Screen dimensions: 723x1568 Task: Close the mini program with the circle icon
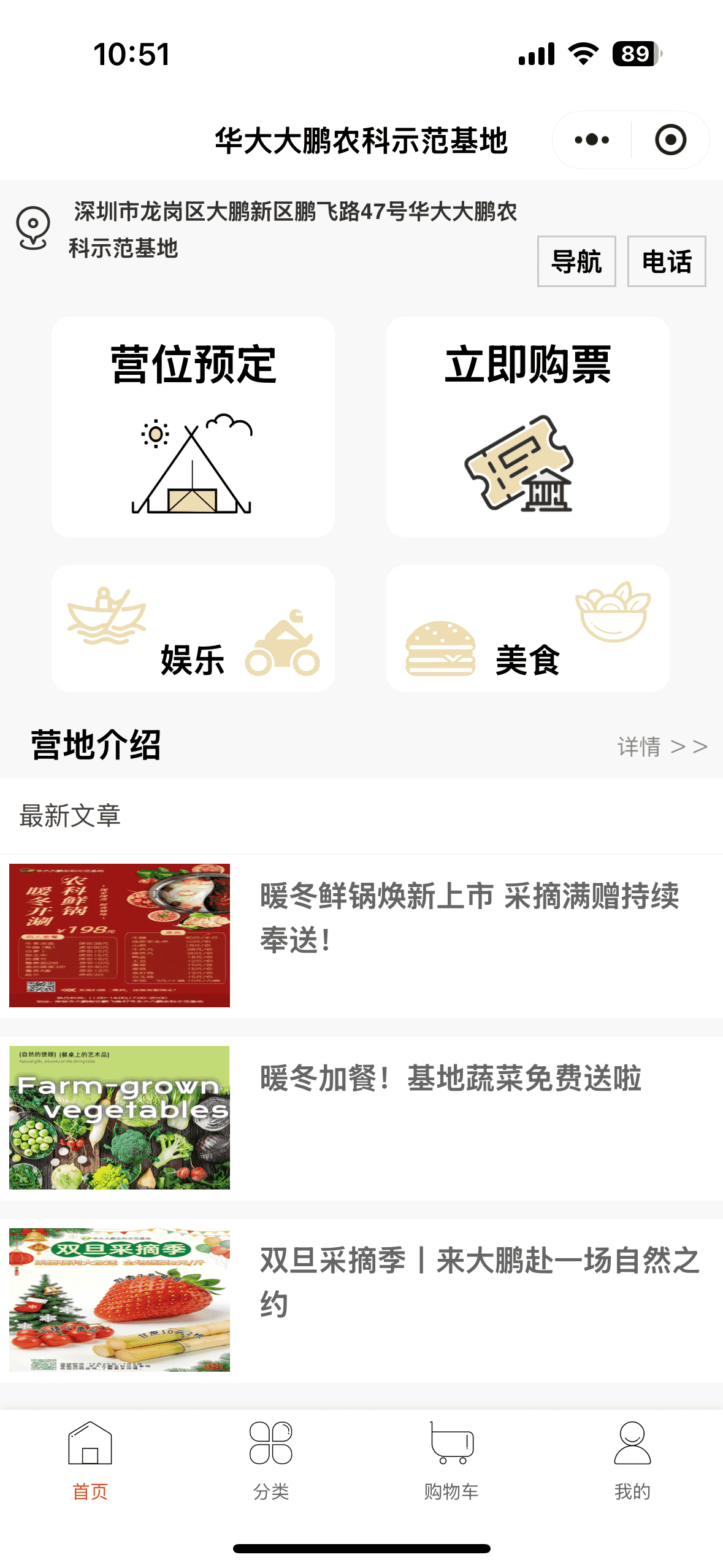pyautogui.click(x=670, y=140)
